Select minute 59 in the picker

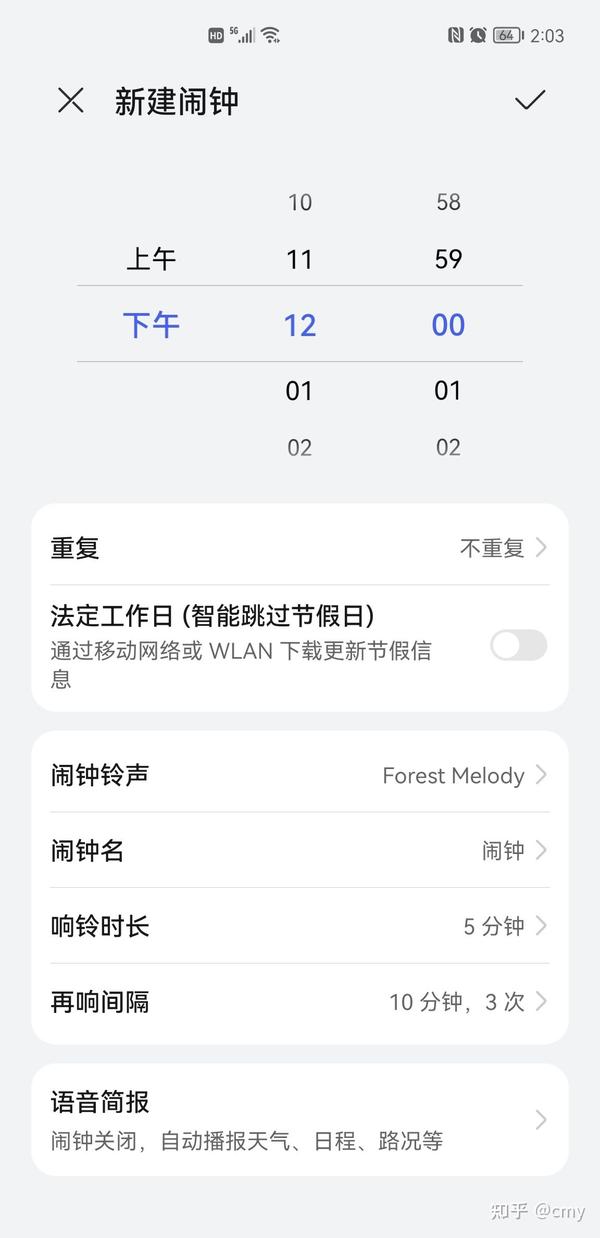coord(448,260)
